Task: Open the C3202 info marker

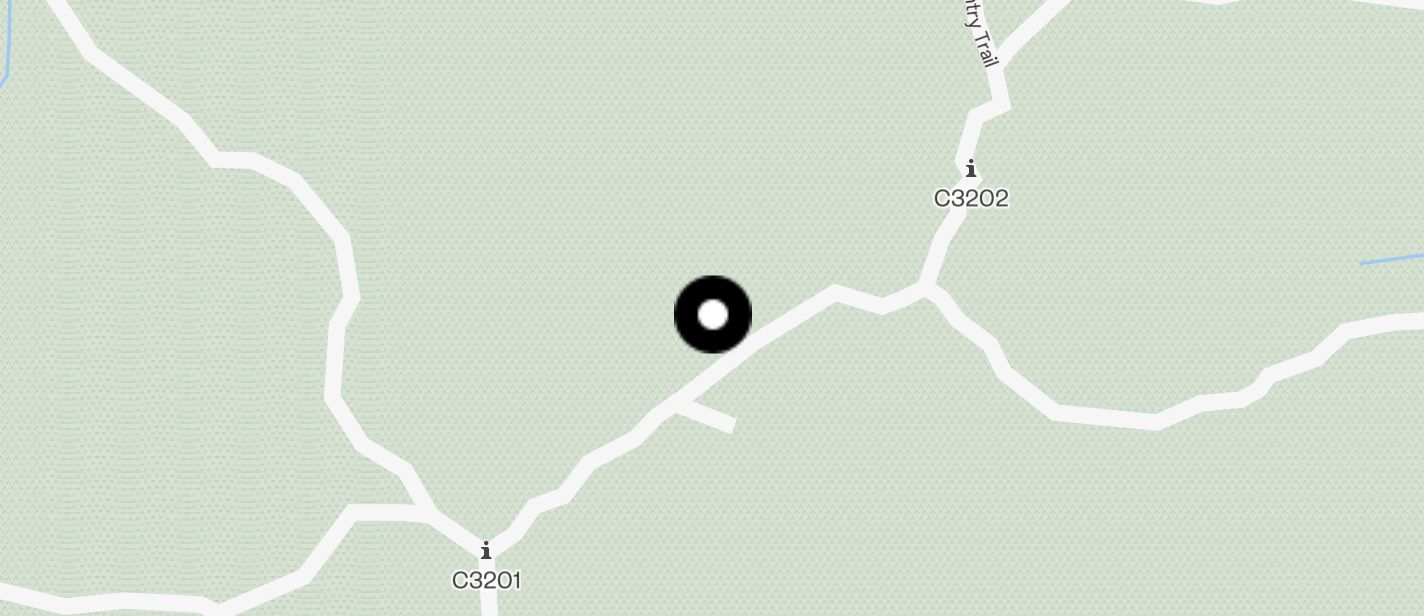Action: tap(970, 169)
